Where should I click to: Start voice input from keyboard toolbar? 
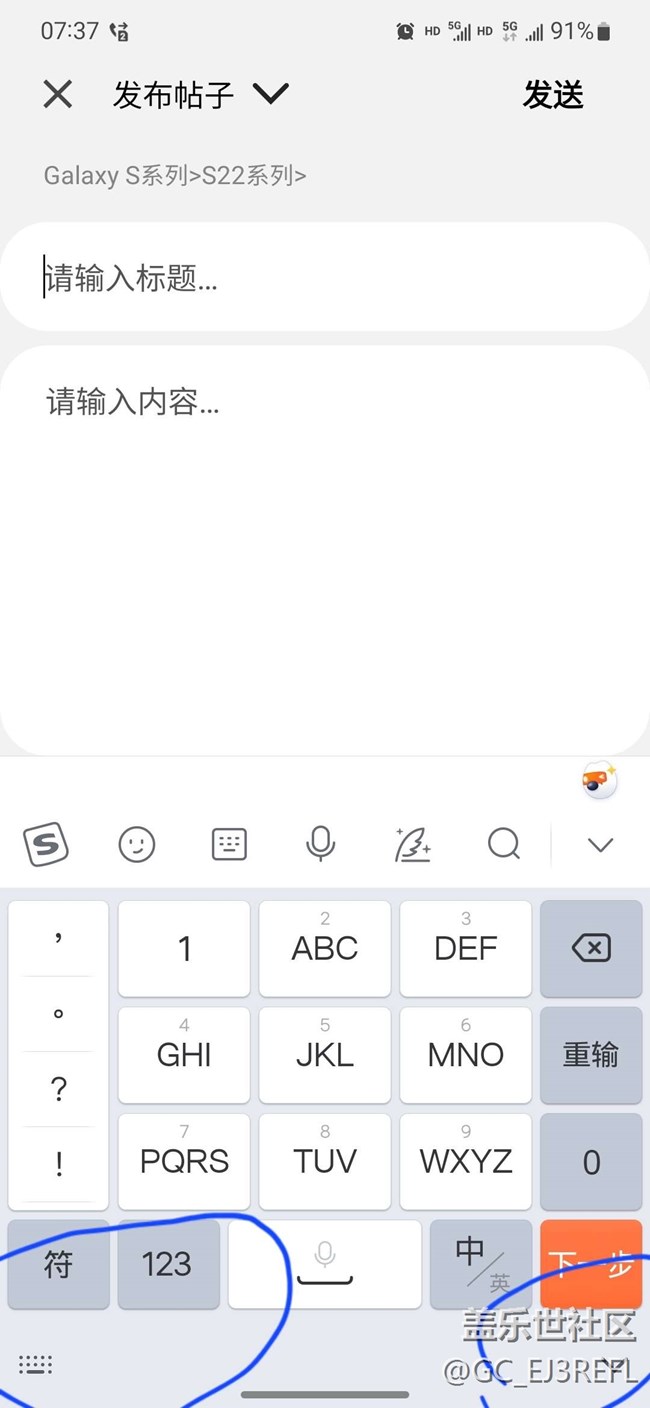coord(320,845)
